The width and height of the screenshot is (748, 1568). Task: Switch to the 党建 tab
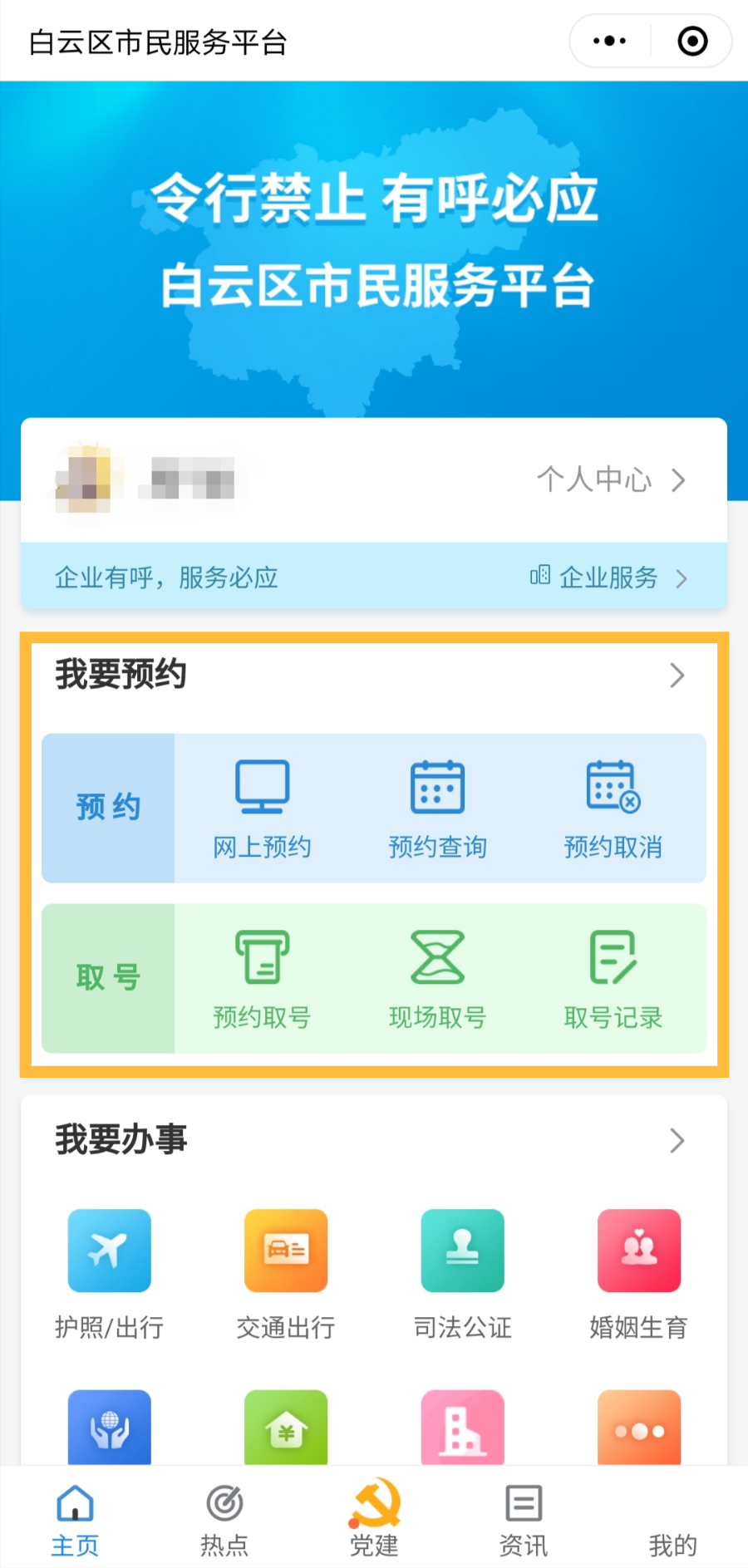374,1520
